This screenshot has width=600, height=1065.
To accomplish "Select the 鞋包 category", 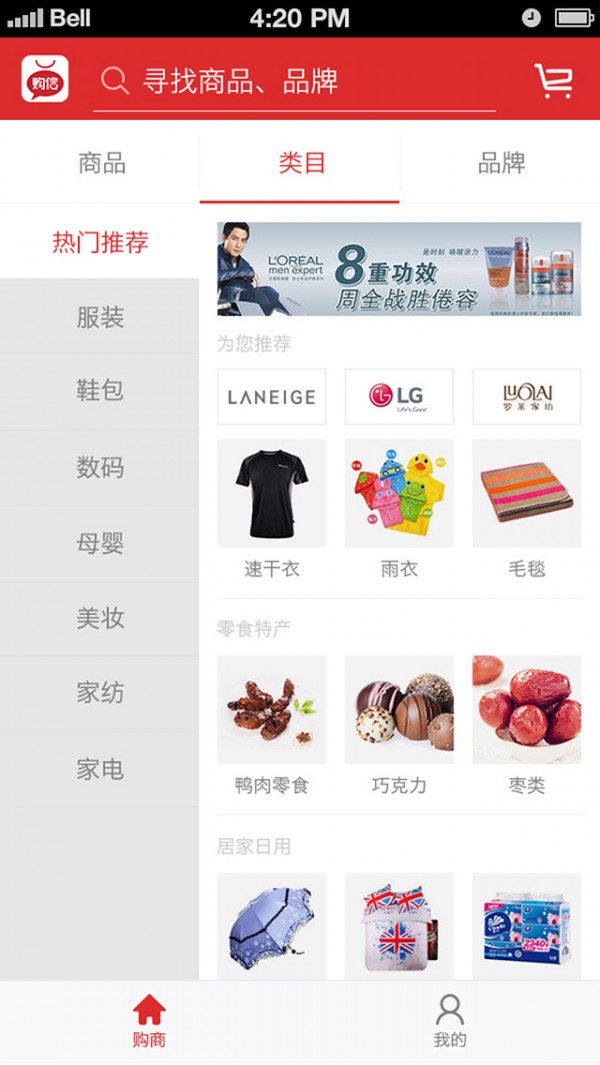I will 100,391.
